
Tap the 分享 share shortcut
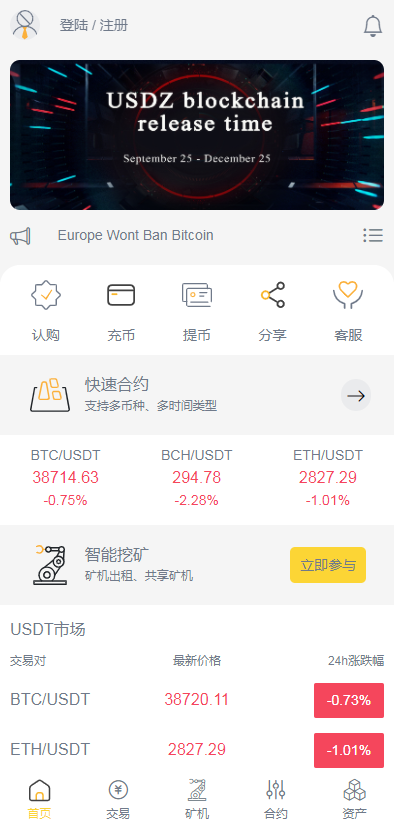273,312
